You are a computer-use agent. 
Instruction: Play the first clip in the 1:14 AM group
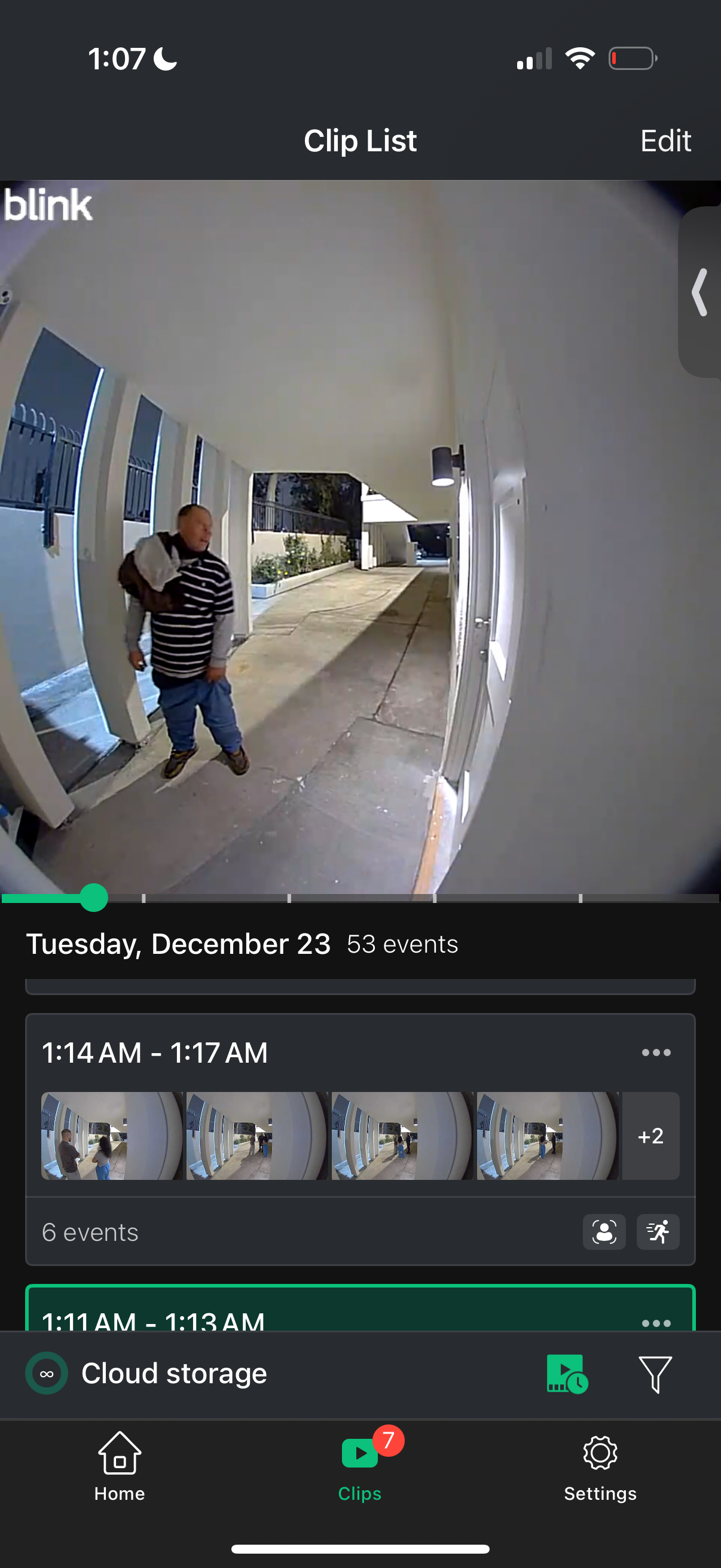point(111,1136)
